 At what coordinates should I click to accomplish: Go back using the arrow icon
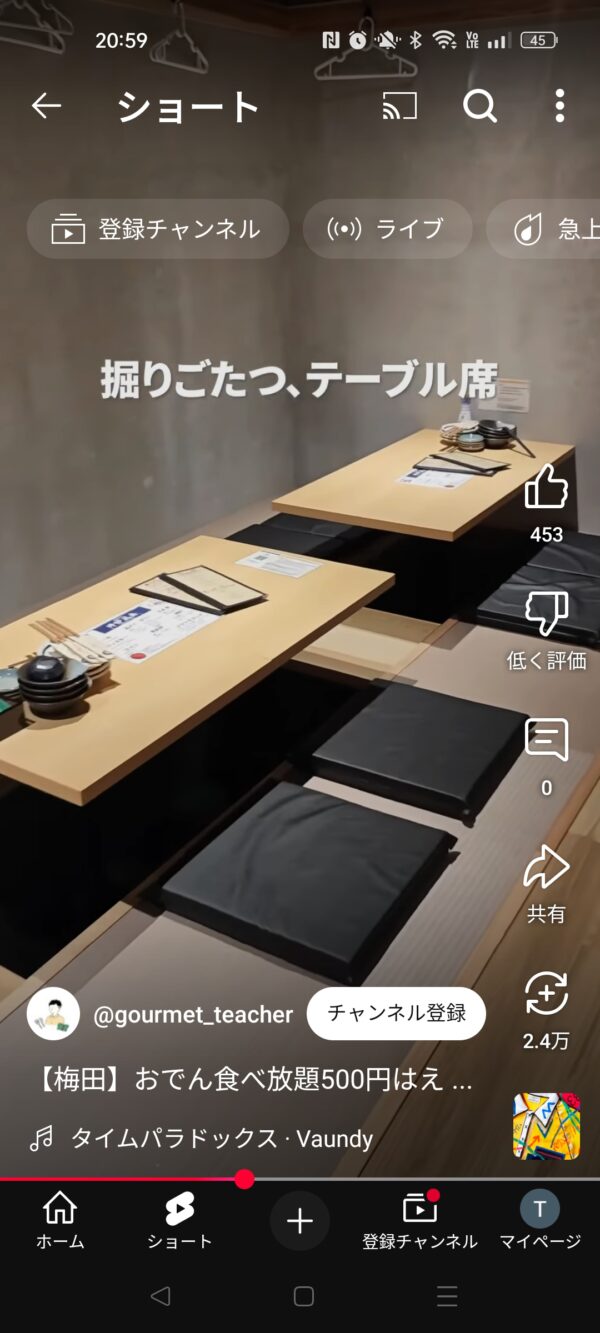pos(46,106)
